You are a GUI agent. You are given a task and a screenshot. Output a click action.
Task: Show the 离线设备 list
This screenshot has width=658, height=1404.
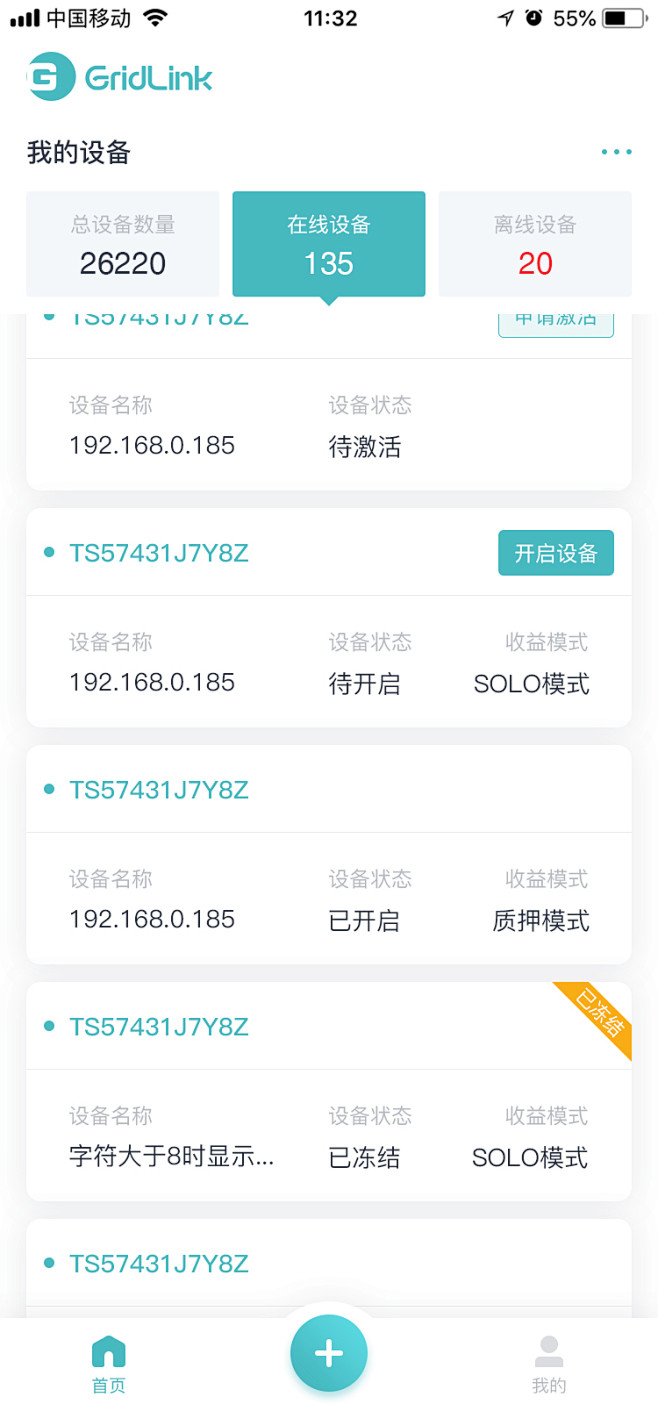tap(535, 244)
